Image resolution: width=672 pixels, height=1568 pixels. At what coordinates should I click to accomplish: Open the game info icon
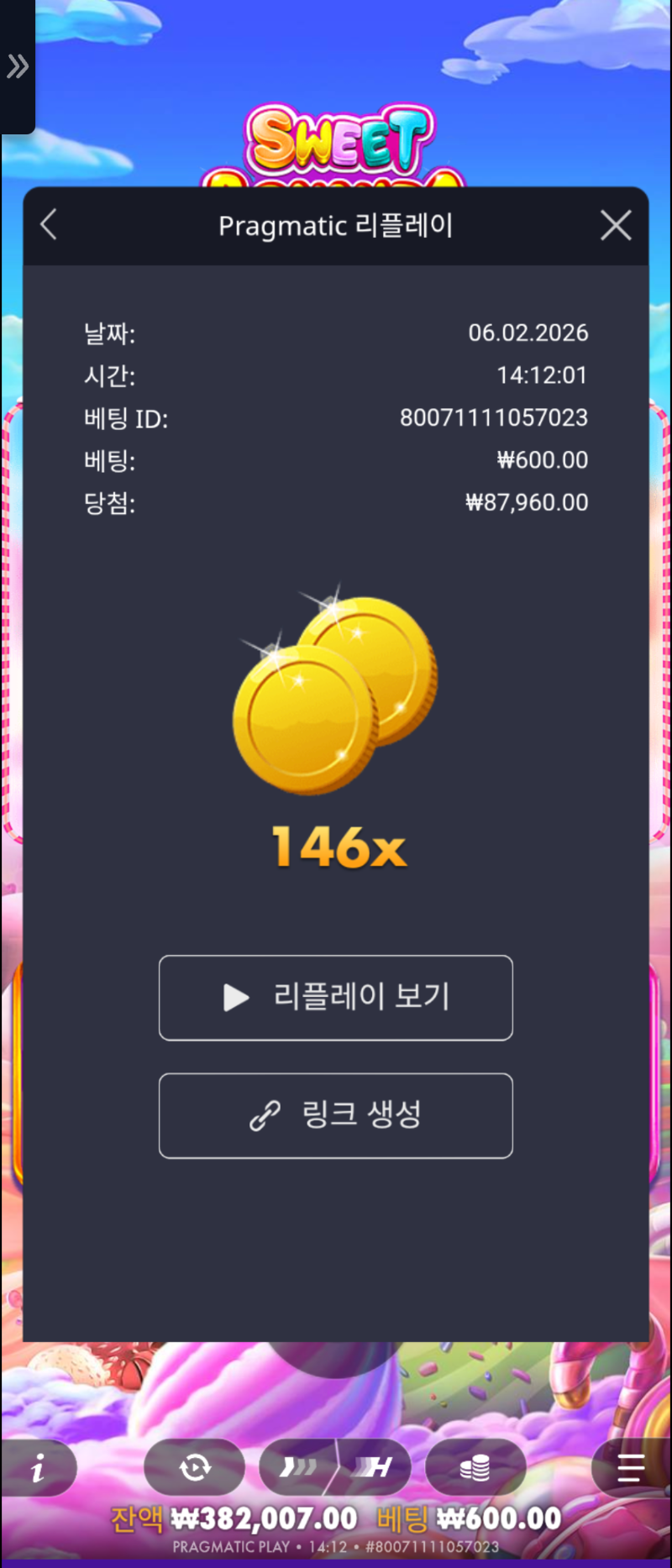click(x=38, y=1467)
